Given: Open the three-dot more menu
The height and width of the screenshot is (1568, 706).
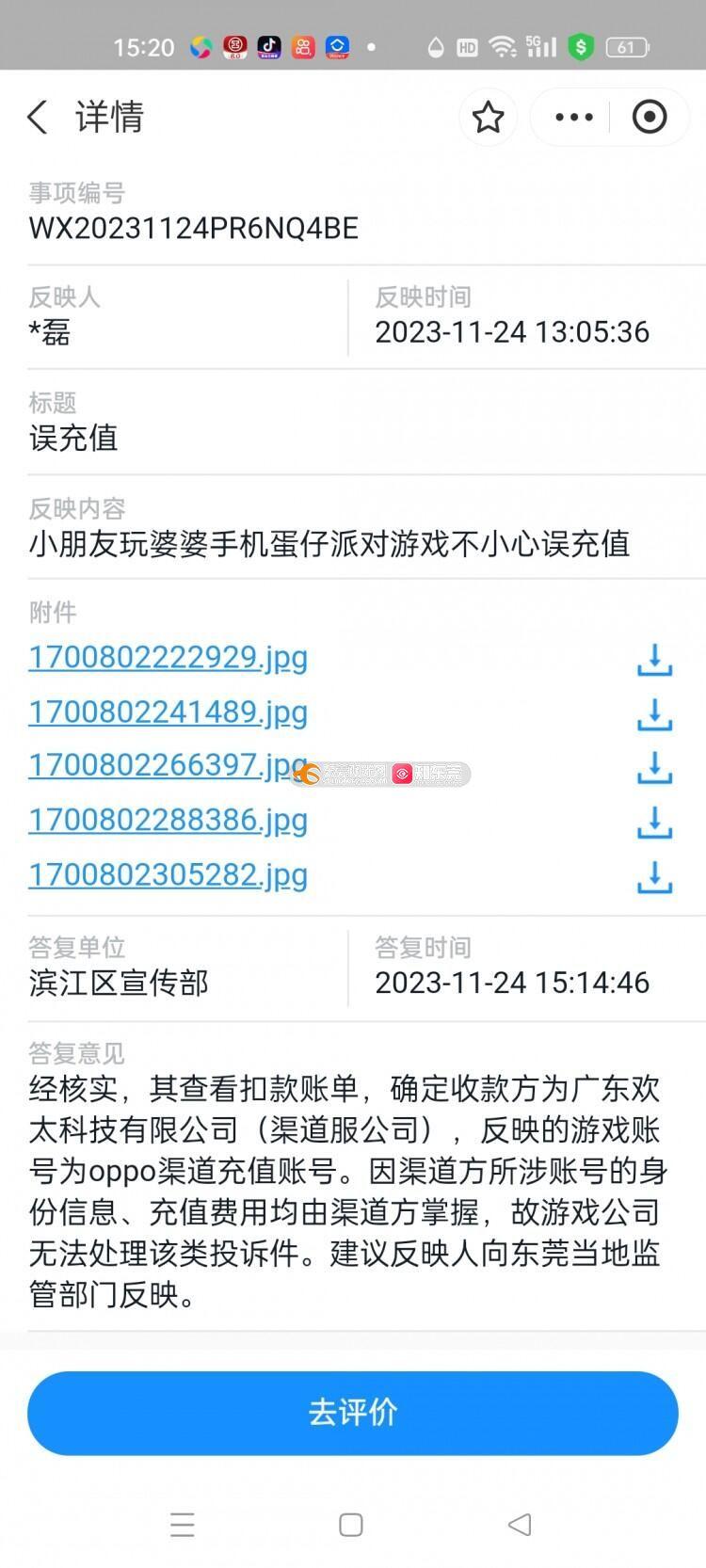Looking at the screenshot, I should pos(573,118).
